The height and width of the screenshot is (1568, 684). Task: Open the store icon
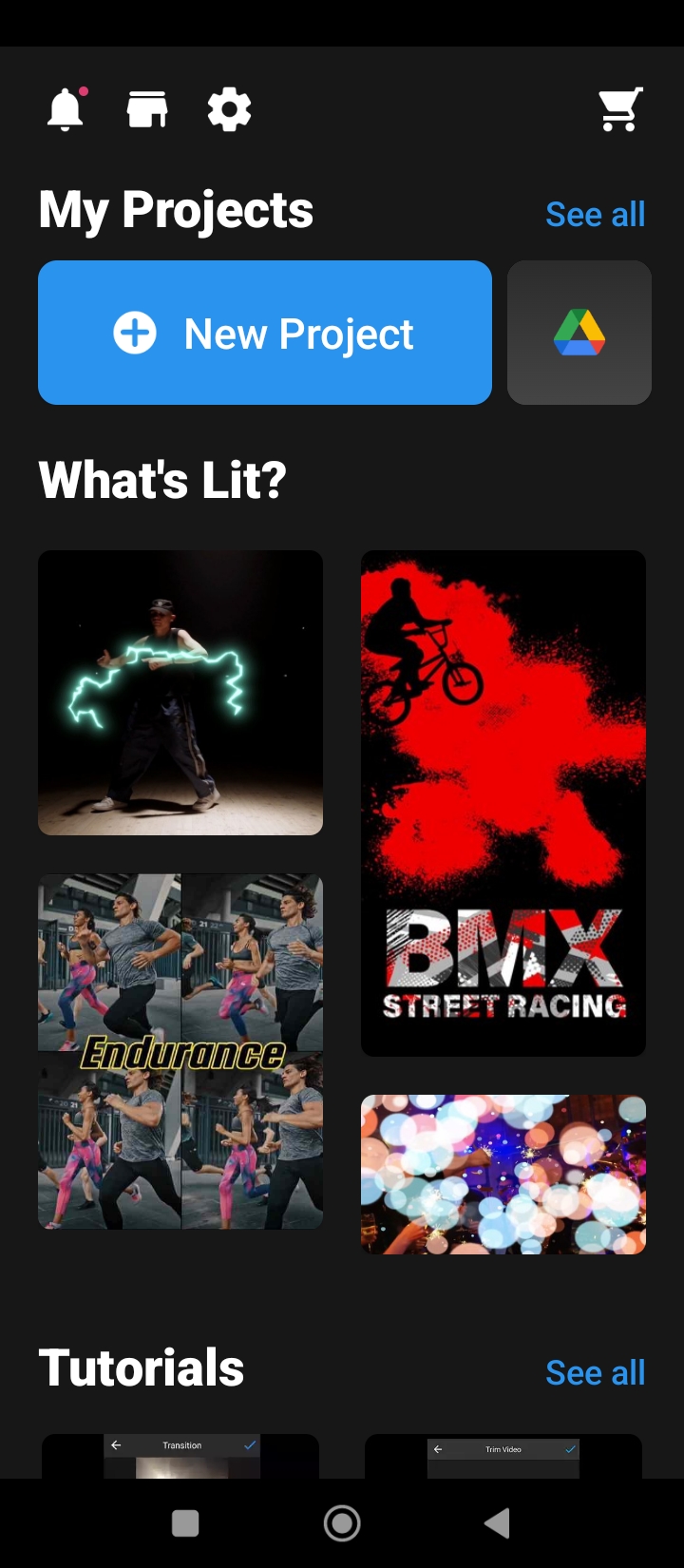click(x=147, y=109)
